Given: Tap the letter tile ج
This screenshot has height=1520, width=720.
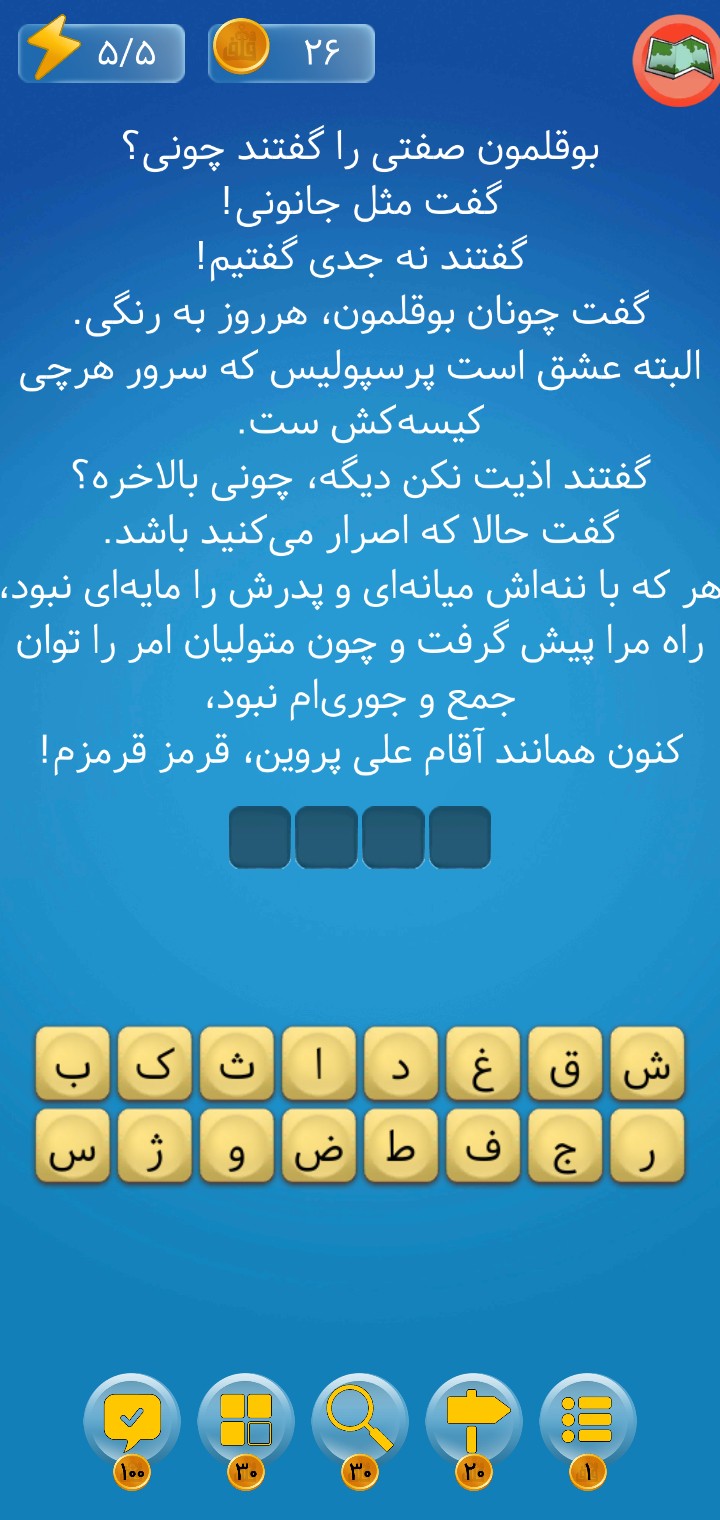Looking at the screenshot, I should coord(565,1145).
